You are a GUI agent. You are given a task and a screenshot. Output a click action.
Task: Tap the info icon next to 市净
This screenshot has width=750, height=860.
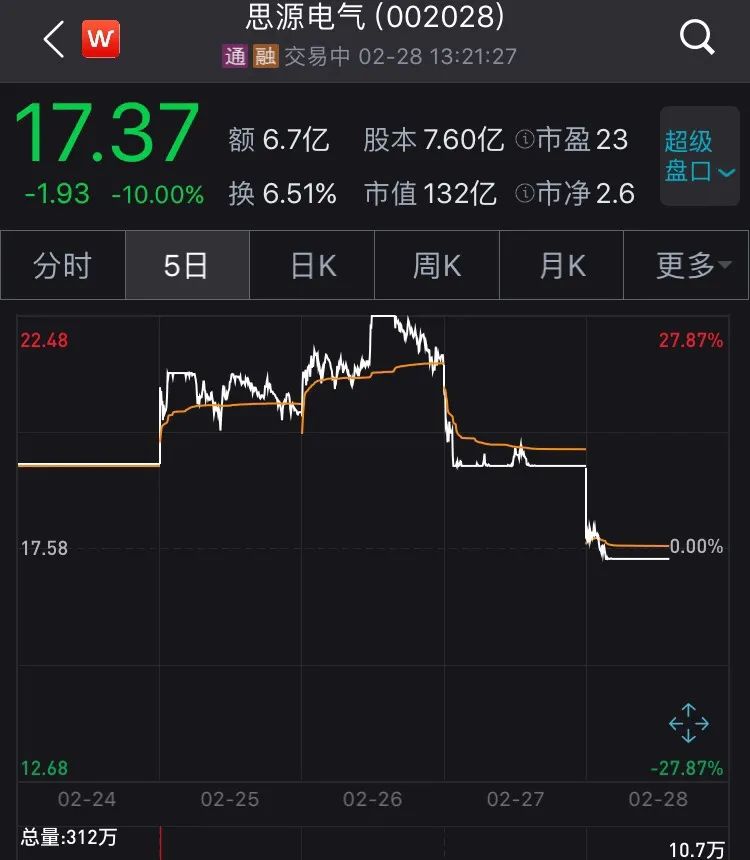(x=524, y=193)
